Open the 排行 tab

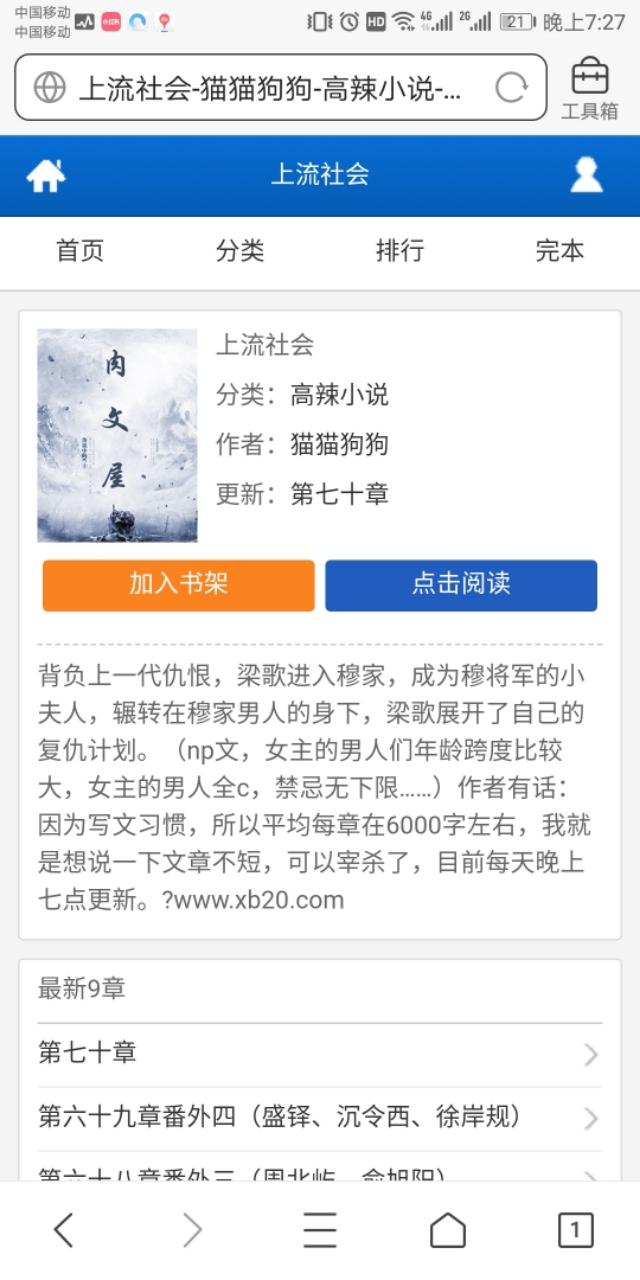point(400,251)
